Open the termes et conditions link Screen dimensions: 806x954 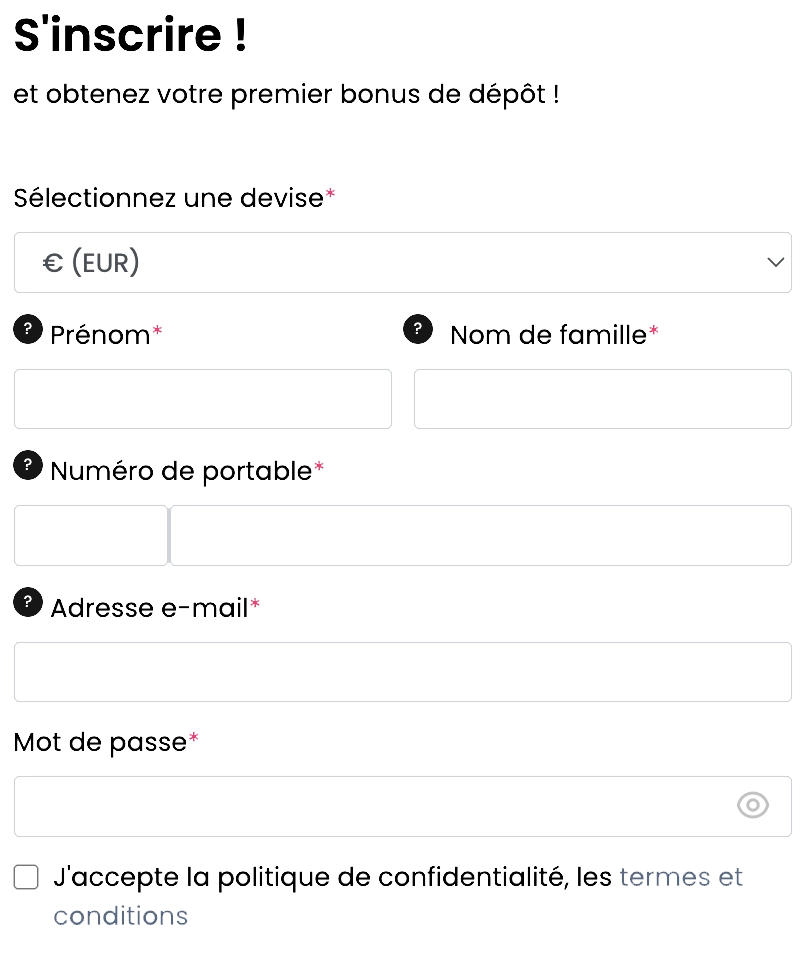680,878
